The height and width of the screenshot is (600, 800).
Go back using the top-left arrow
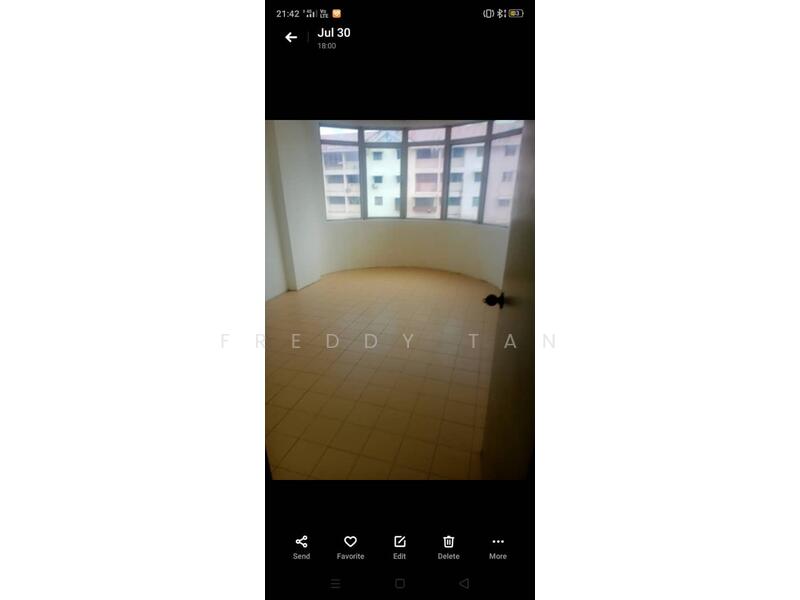pos(291,38)
